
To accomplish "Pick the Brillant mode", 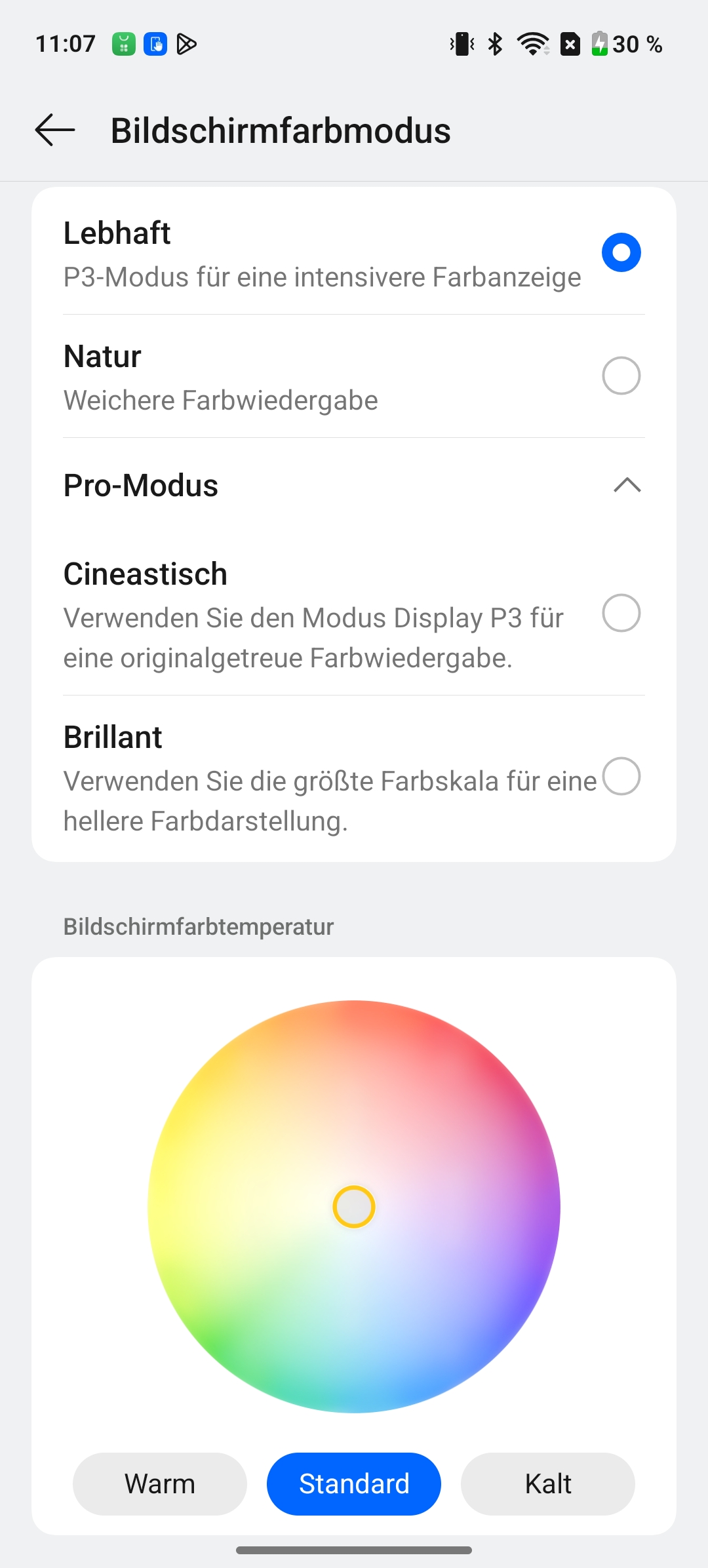I will (x=354, y=777).
